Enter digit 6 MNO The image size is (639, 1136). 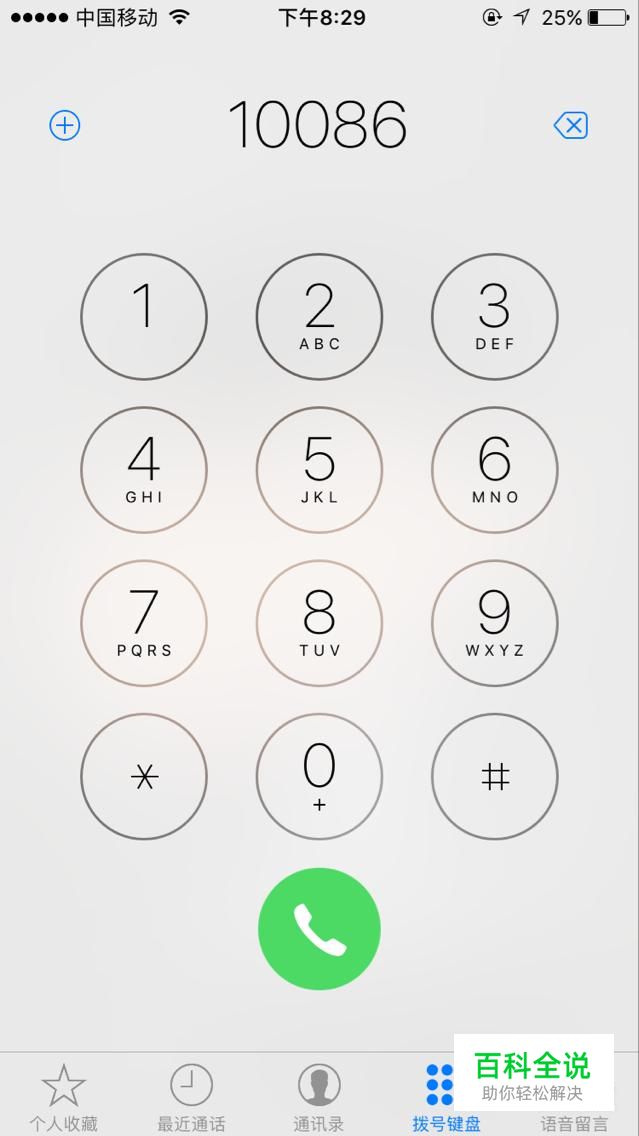tap(494, 470)
